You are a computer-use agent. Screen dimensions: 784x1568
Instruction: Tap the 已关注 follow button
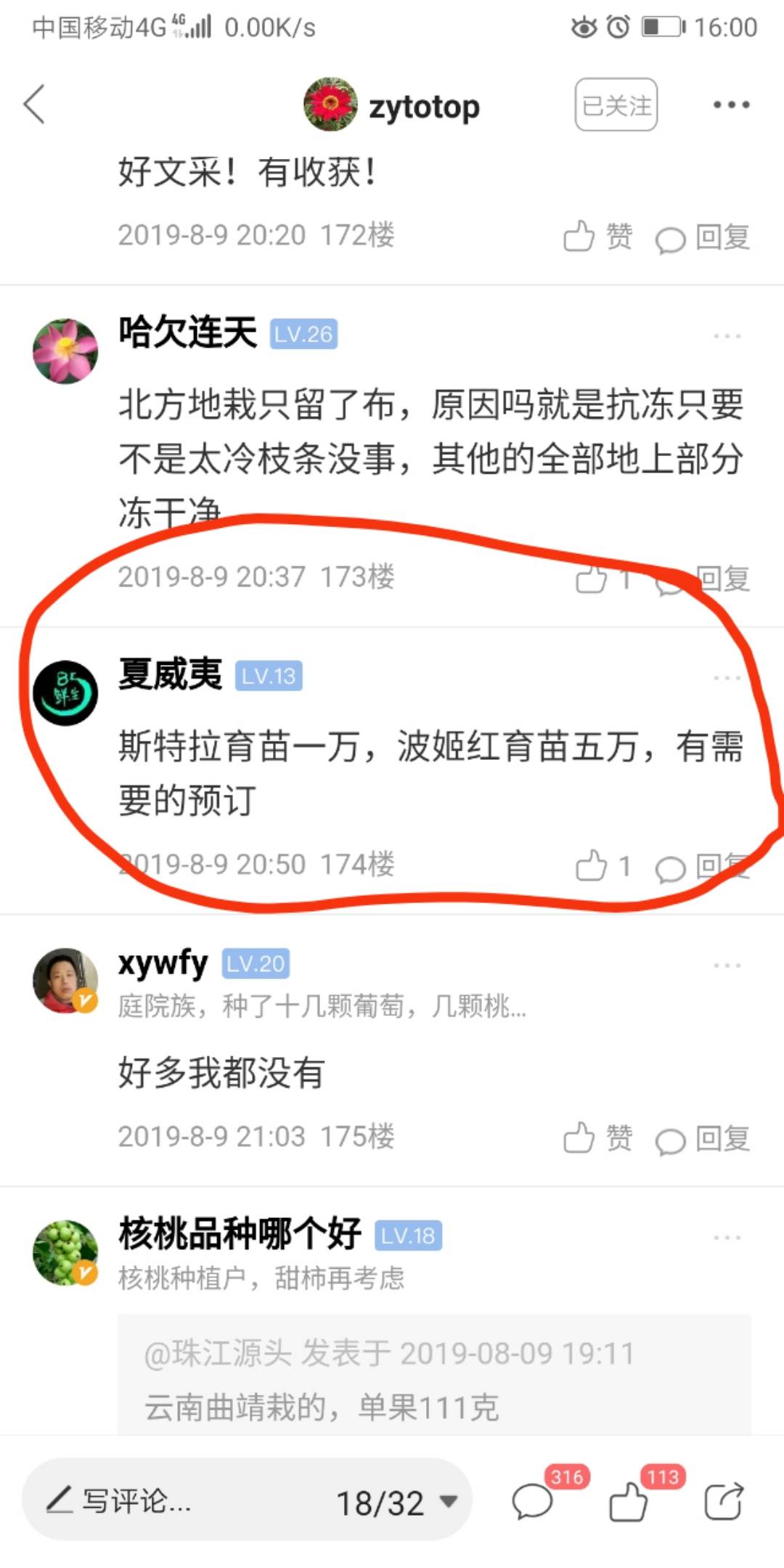[x=616, y=105]
